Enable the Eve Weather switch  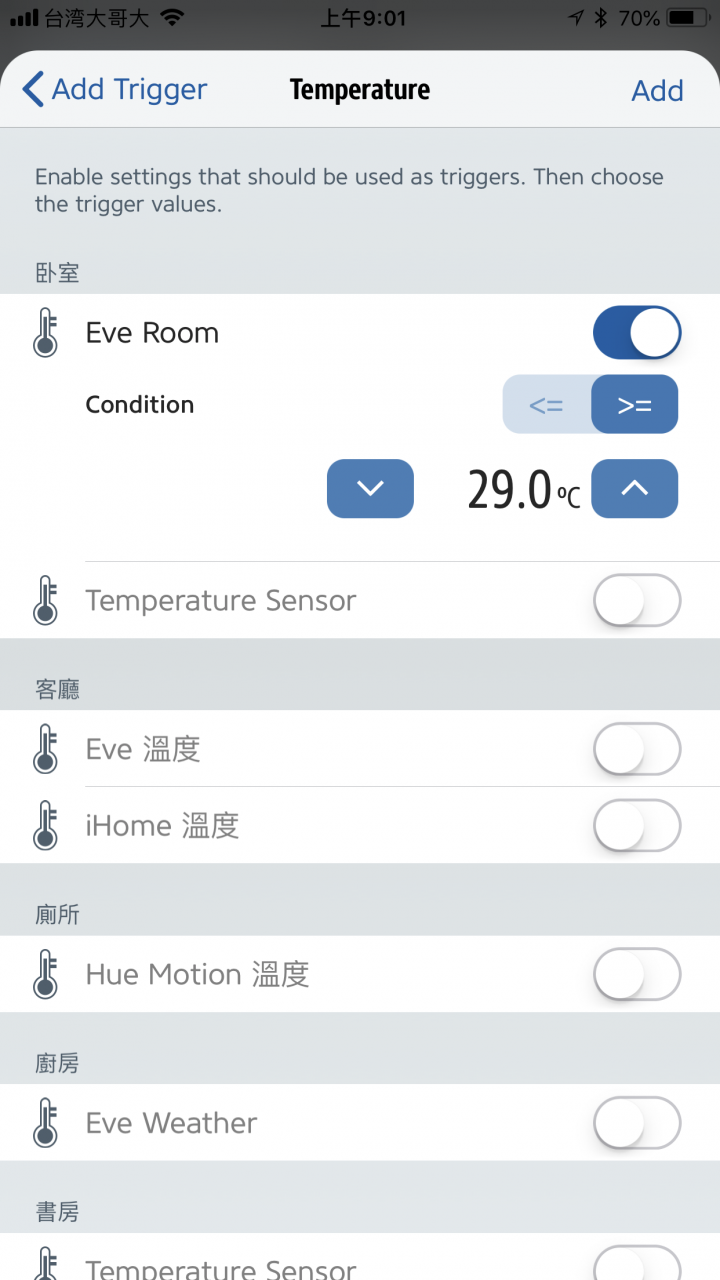(x=637, y=1123)
